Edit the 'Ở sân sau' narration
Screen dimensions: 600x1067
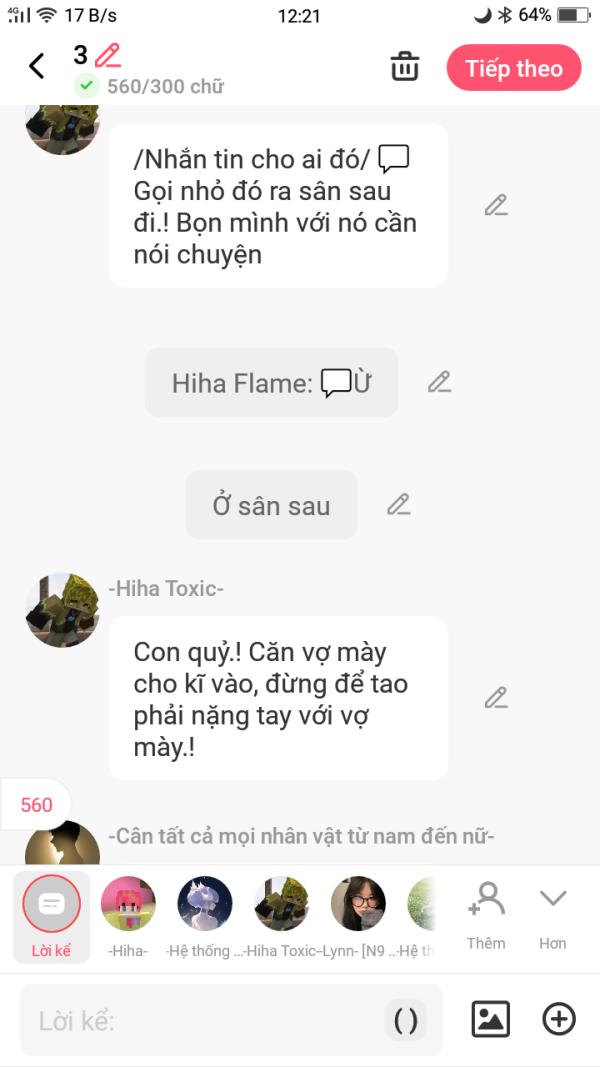coord(399,505)
